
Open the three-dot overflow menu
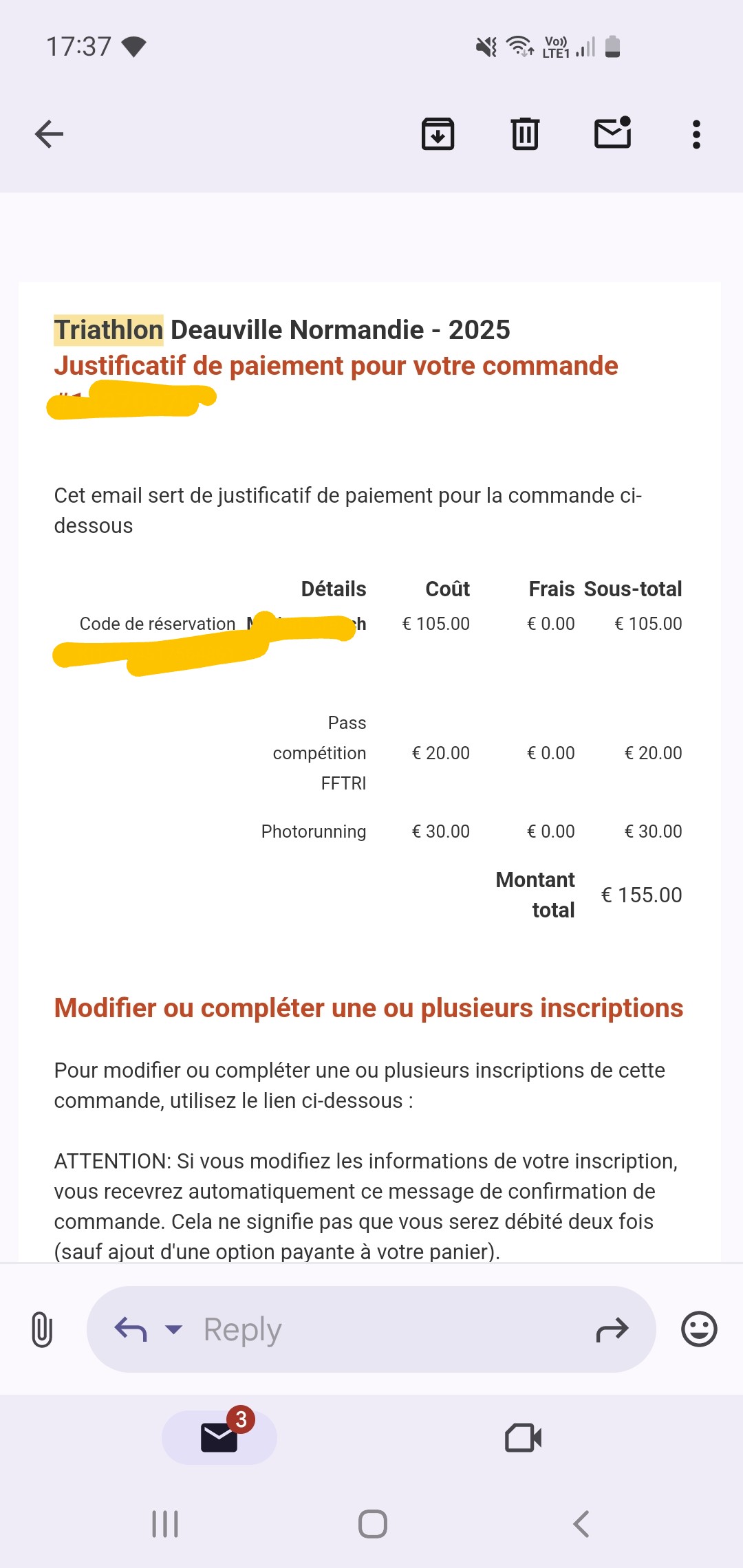point(696,134)
